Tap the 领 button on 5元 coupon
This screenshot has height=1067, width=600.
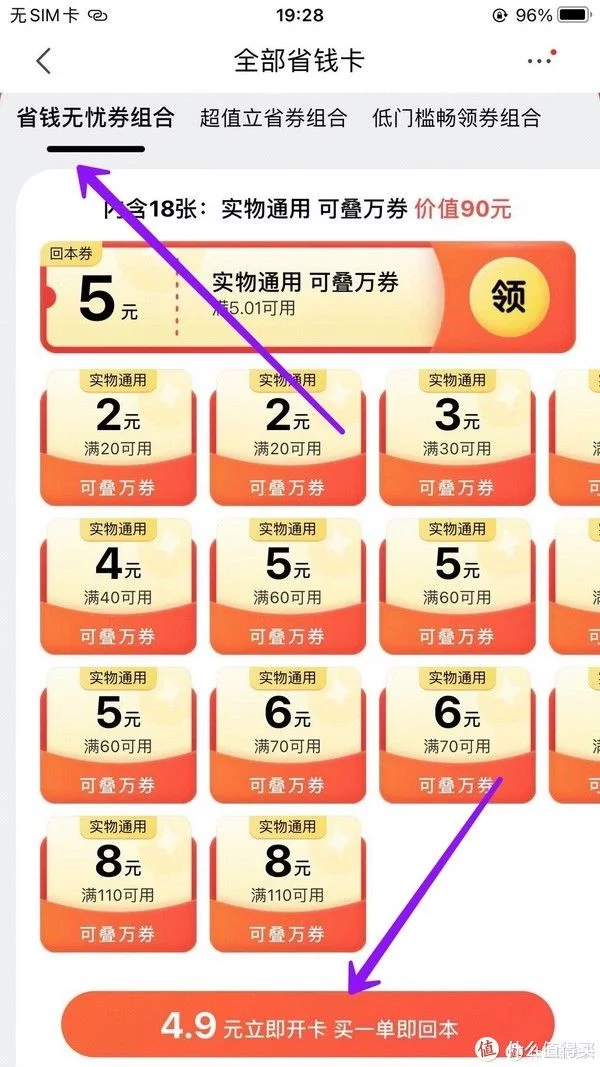[509, 296]
